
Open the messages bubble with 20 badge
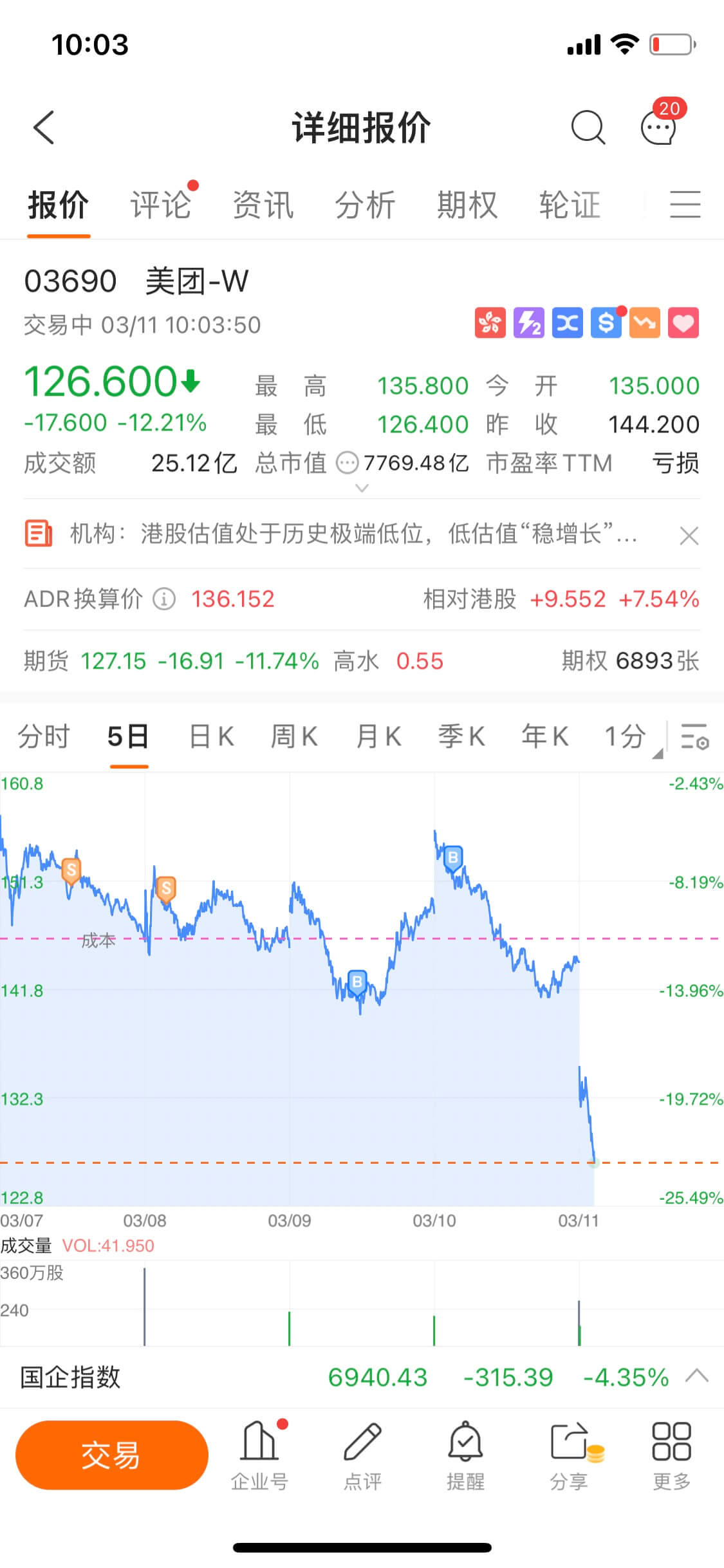click(x=659, y=127)
